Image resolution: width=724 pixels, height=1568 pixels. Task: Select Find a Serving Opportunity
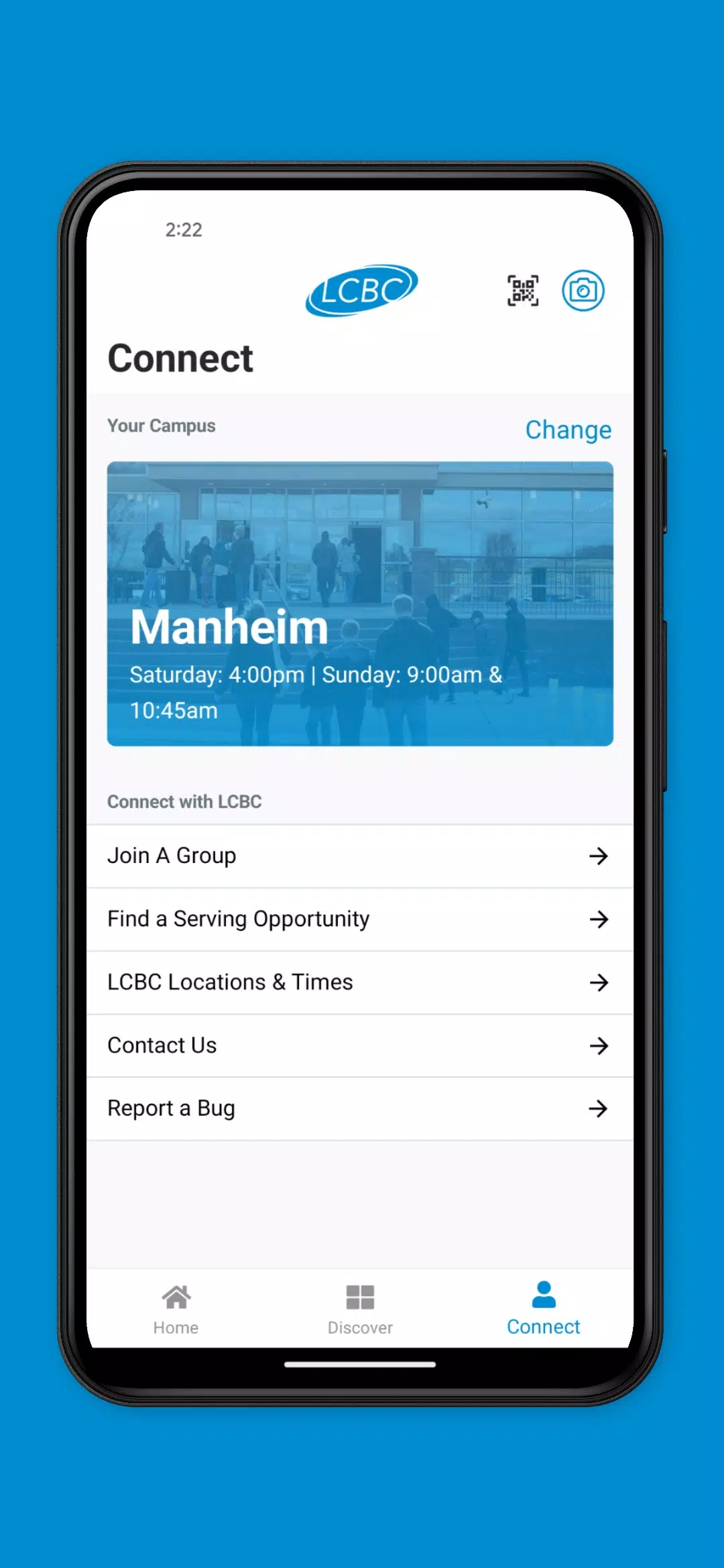[360, 919]
